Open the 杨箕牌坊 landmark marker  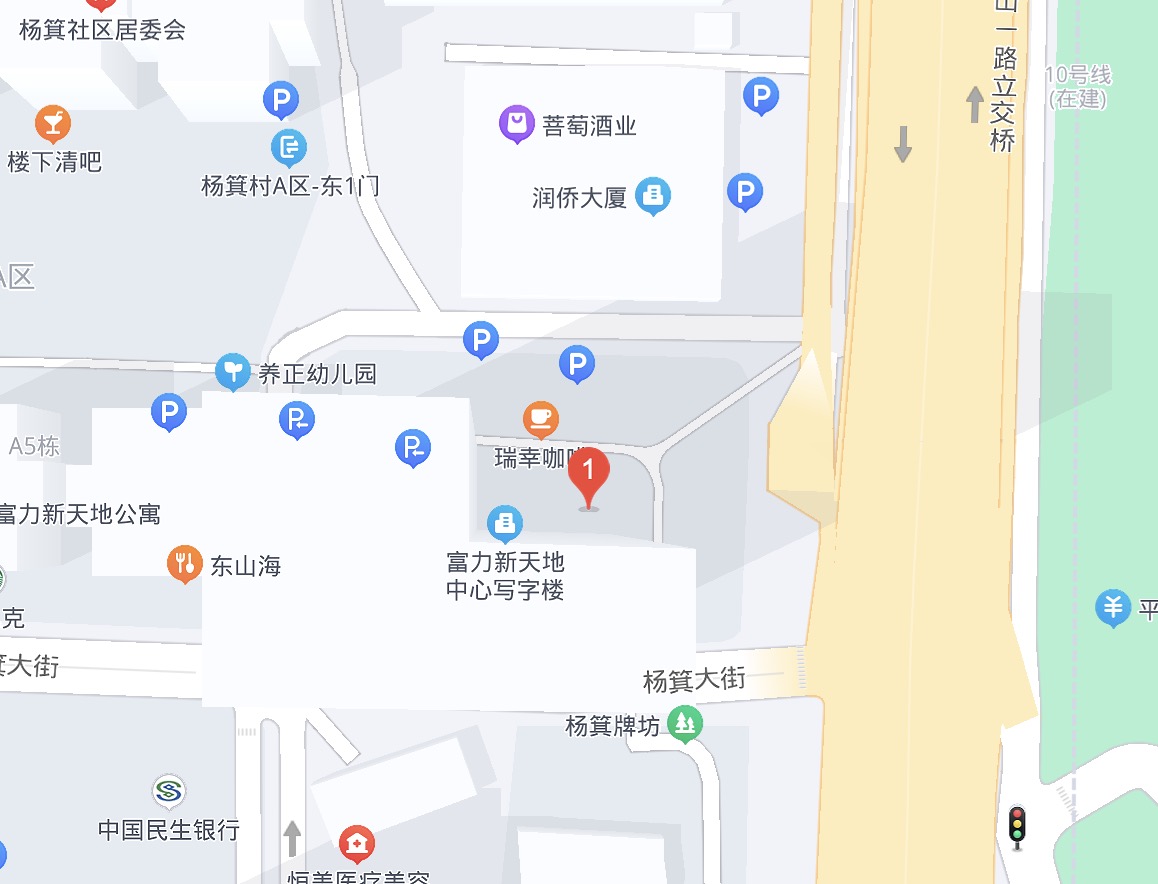pos(685,724)
